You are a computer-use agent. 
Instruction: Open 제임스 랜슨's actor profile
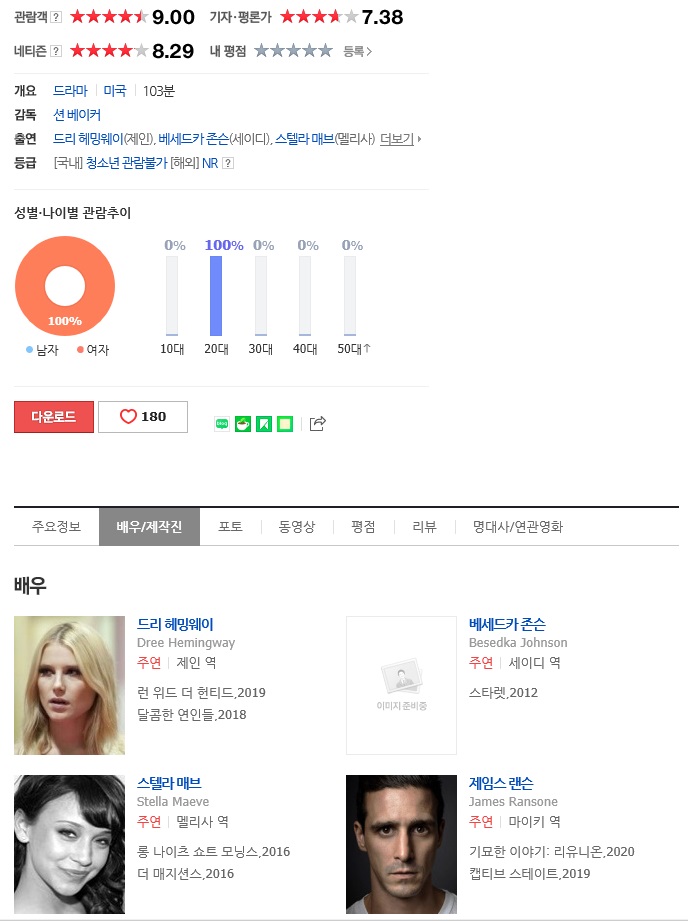(x=500, y=783)
